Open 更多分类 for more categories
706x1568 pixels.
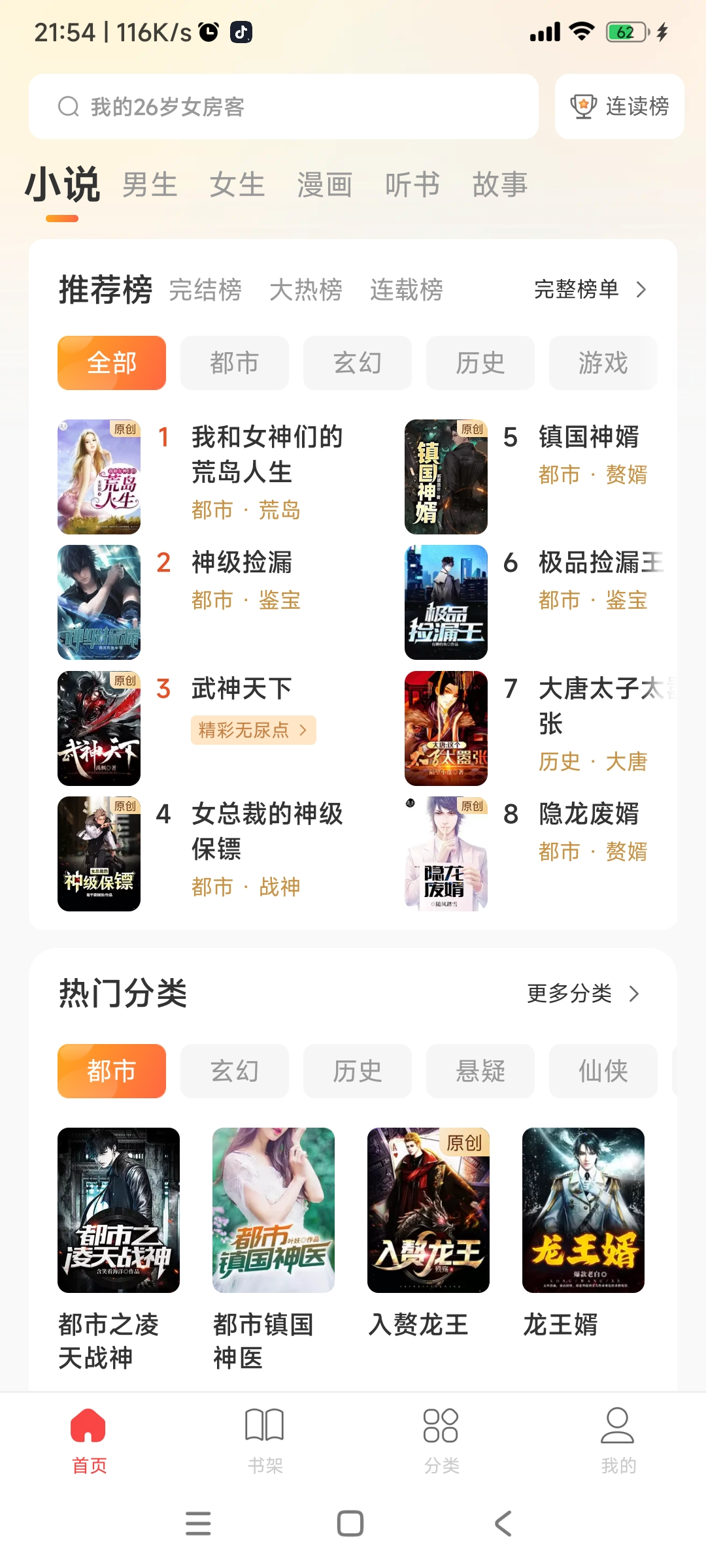click(582, 994)
